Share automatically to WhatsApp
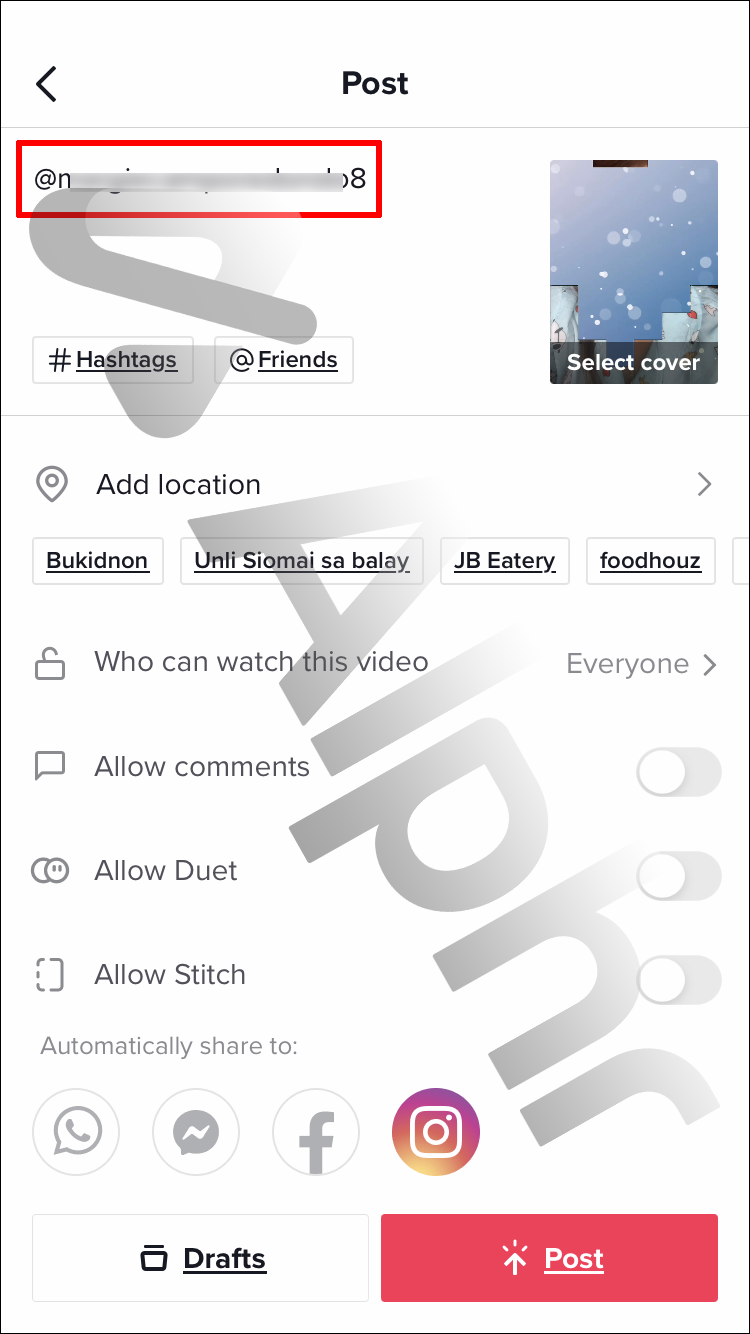This screenshot has height=1334, width=750. pos(76,1132)
